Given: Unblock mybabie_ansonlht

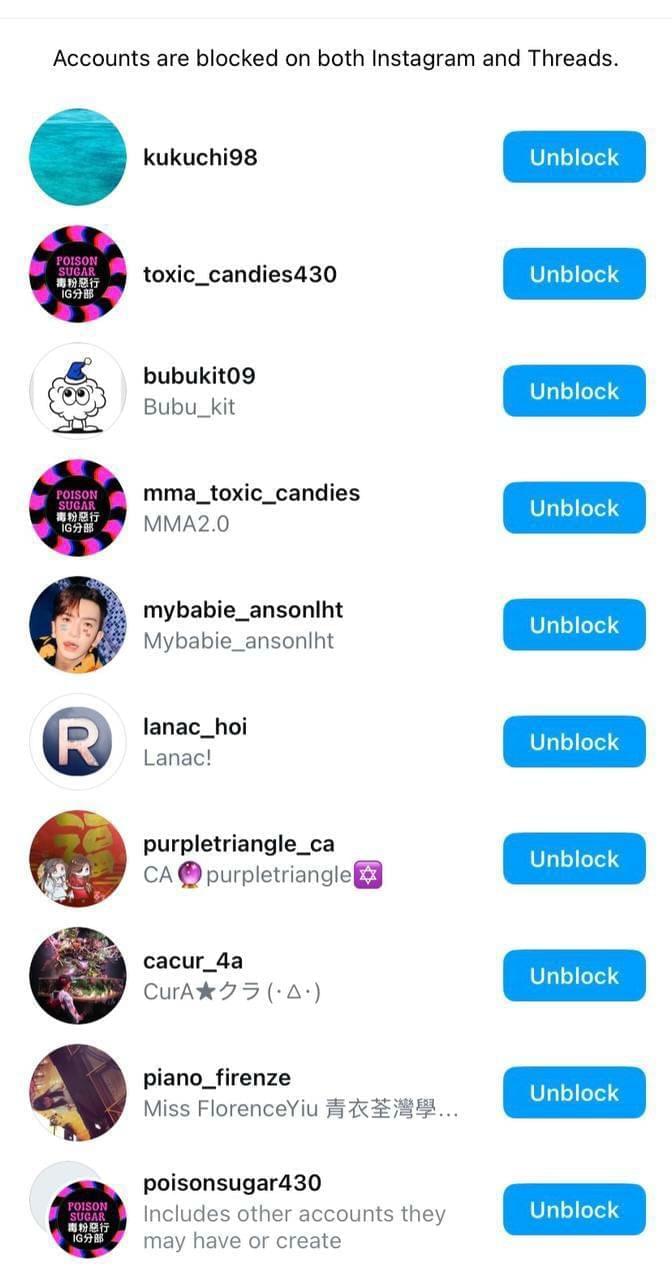Looking at the screenshot, I should pyautogui.click(x=574, y=625).
